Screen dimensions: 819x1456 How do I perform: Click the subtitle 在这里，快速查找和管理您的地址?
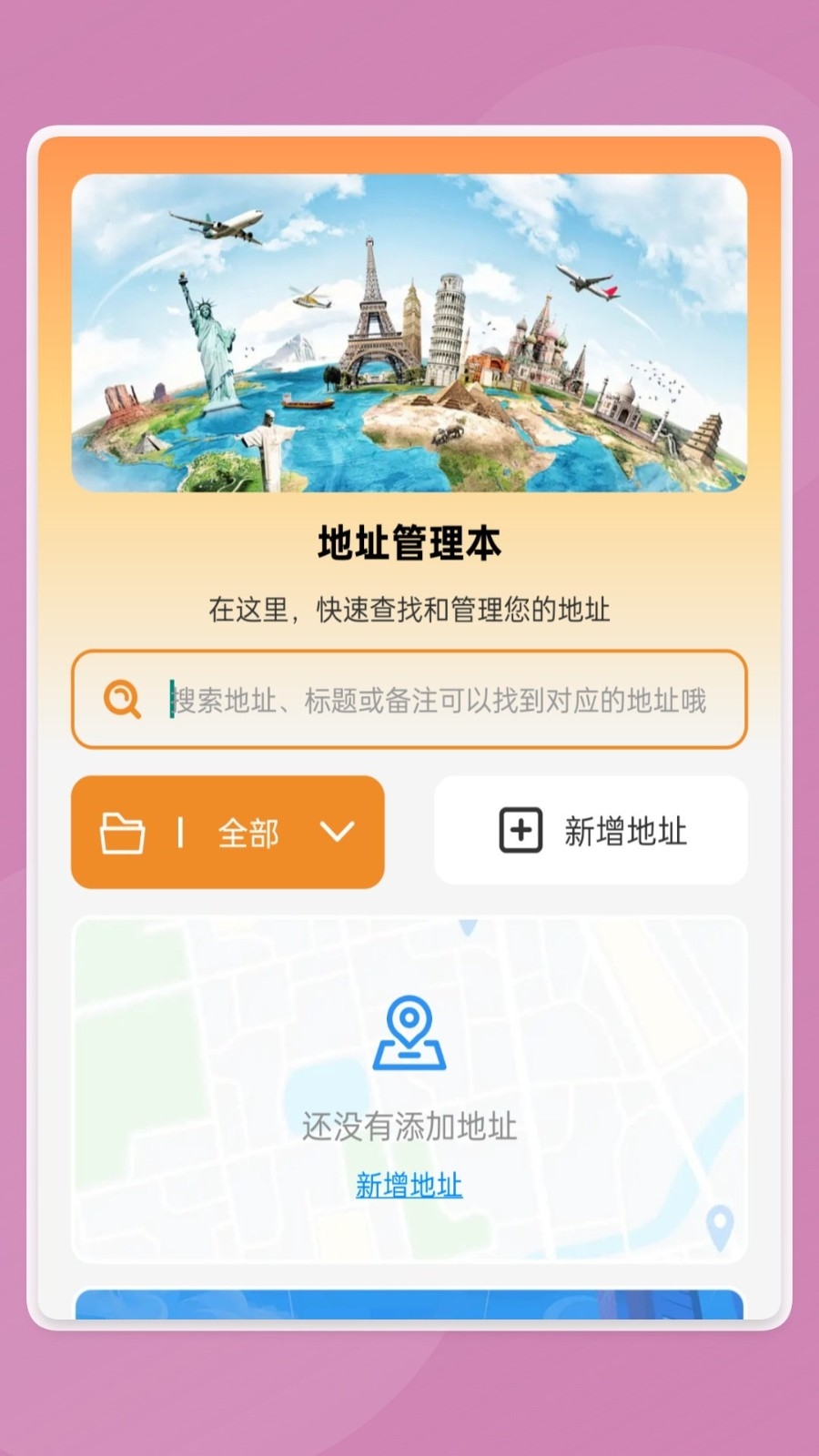click(409, 608)
